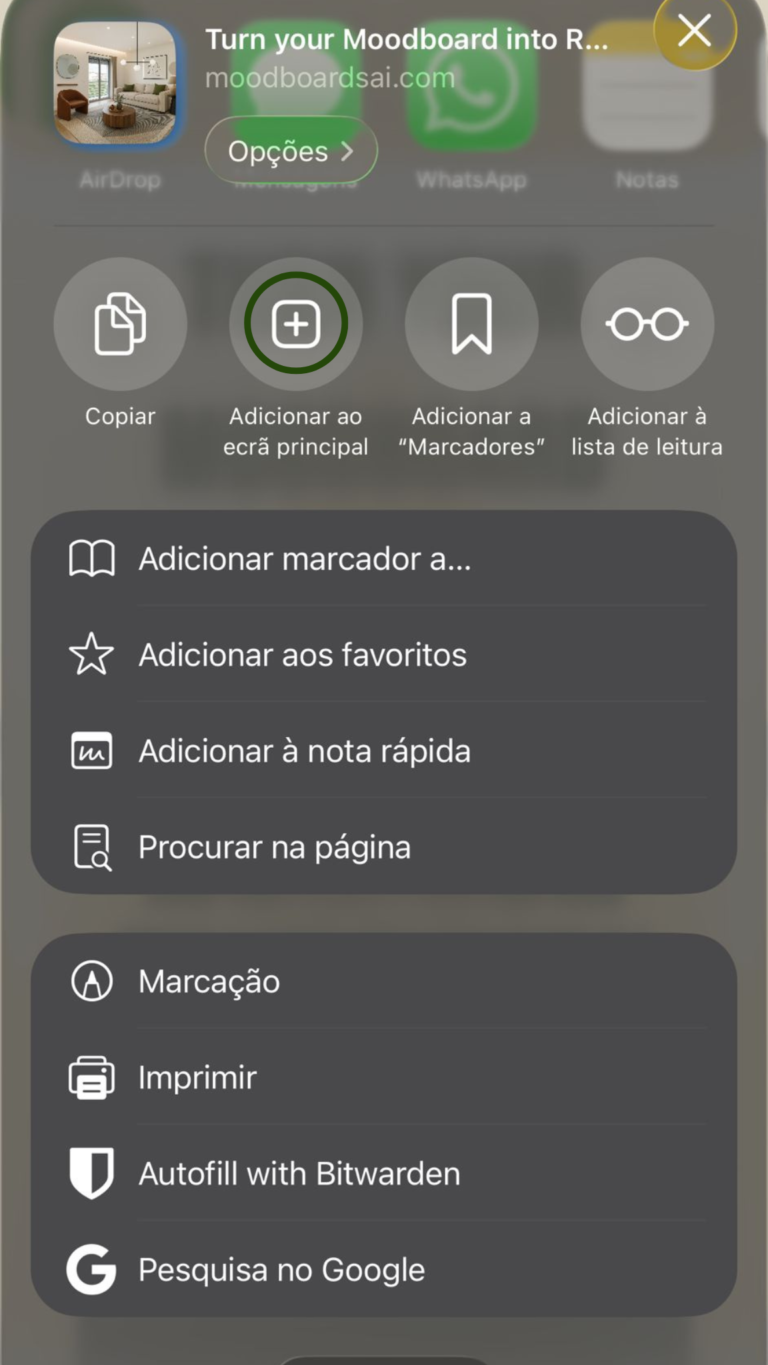
Task: Tap the Moodboard page thumbnail
Action: pos(115,83)
